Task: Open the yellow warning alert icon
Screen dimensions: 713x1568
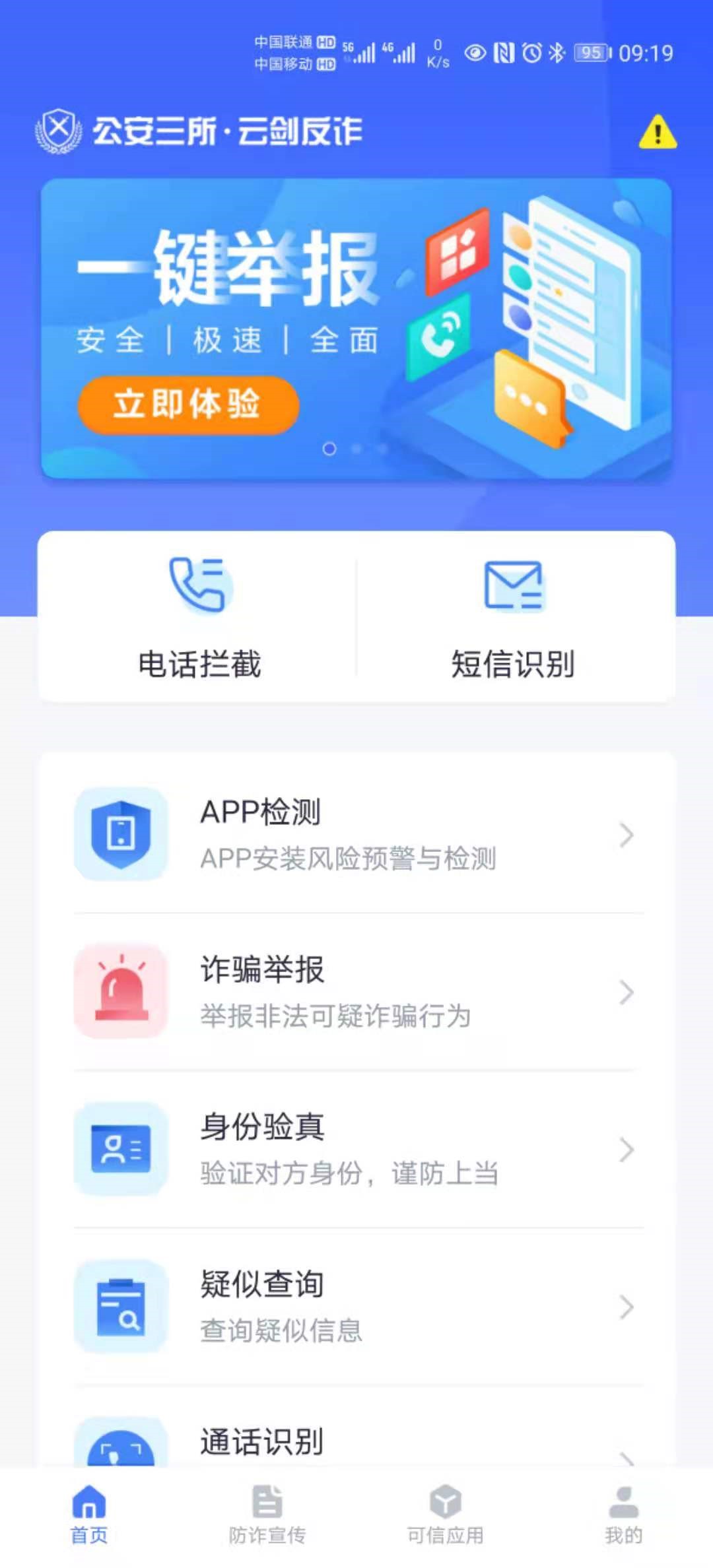Action: pyautogui.click(x=657, y=132)
